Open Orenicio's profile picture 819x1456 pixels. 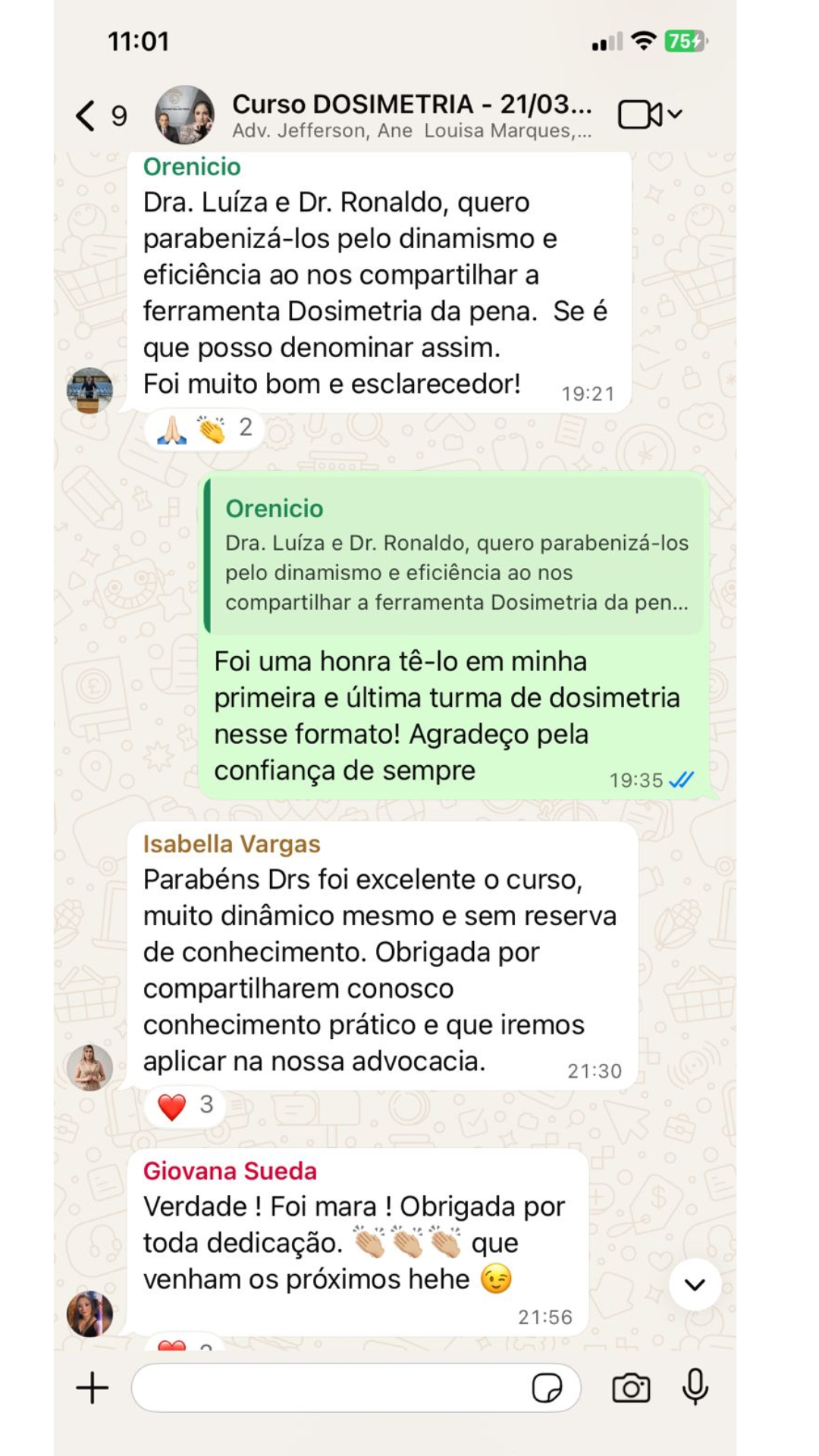coord(89,391)
